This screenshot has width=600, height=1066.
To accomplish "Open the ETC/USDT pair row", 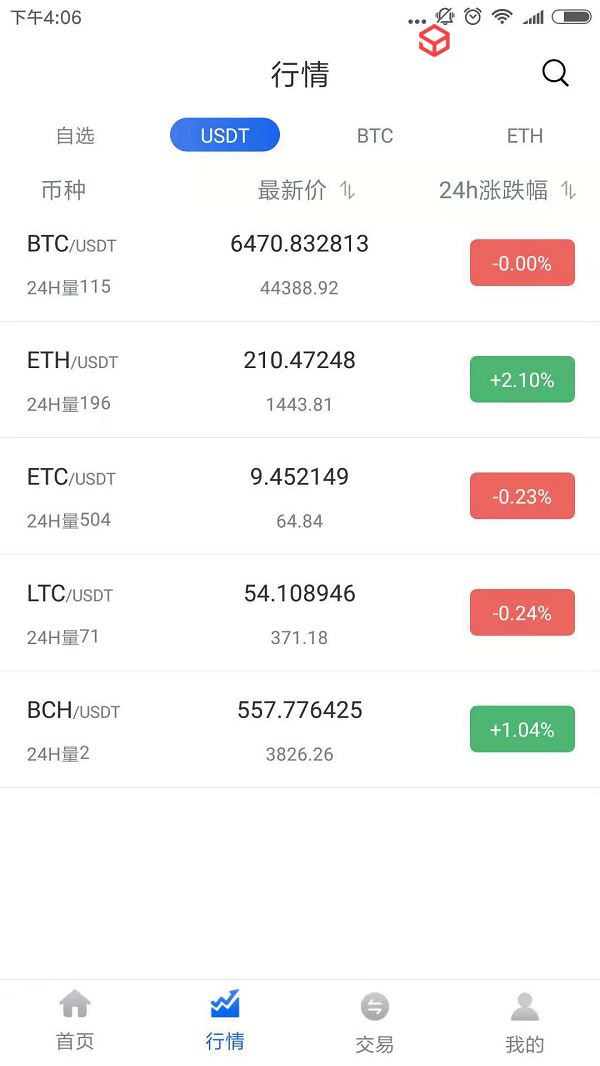I will tap(300, 497).
